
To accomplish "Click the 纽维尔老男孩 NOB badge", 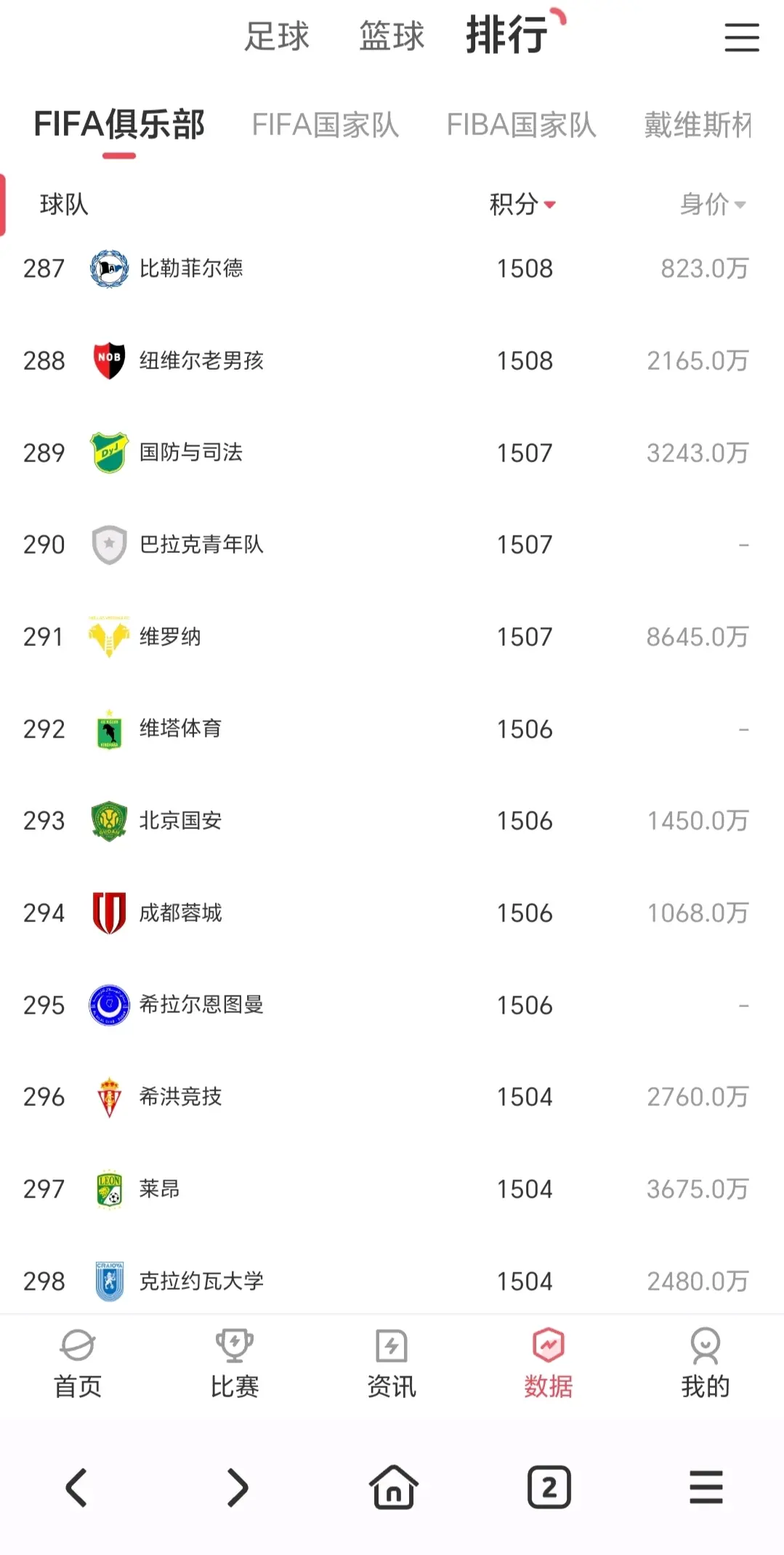I will [108, 360].
